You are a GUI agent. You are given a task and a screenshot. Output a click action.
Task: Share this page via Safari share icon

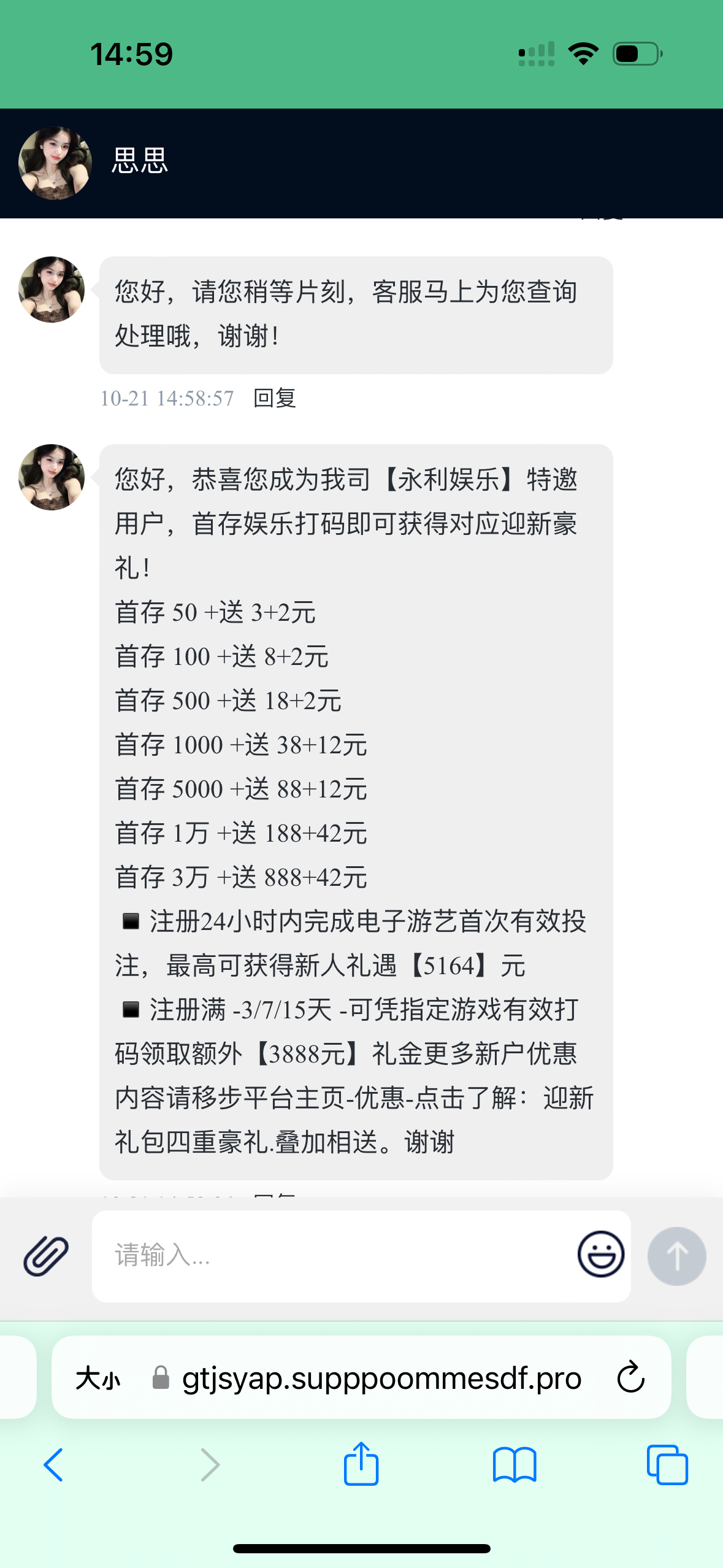coord(361,1464)
